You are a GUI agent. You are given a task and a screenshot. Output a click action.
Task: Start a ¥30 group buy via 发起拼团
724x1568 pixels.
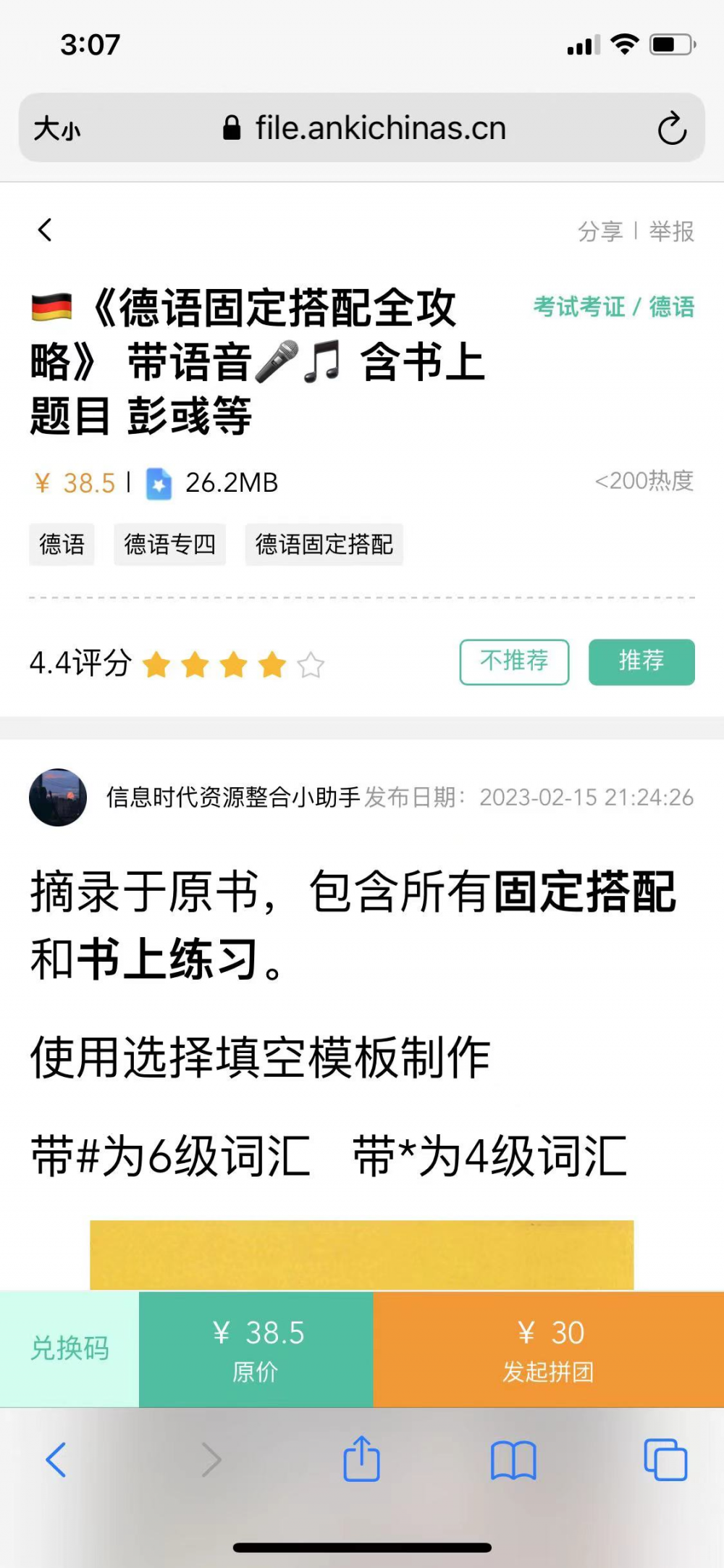tap(548, 1349)
